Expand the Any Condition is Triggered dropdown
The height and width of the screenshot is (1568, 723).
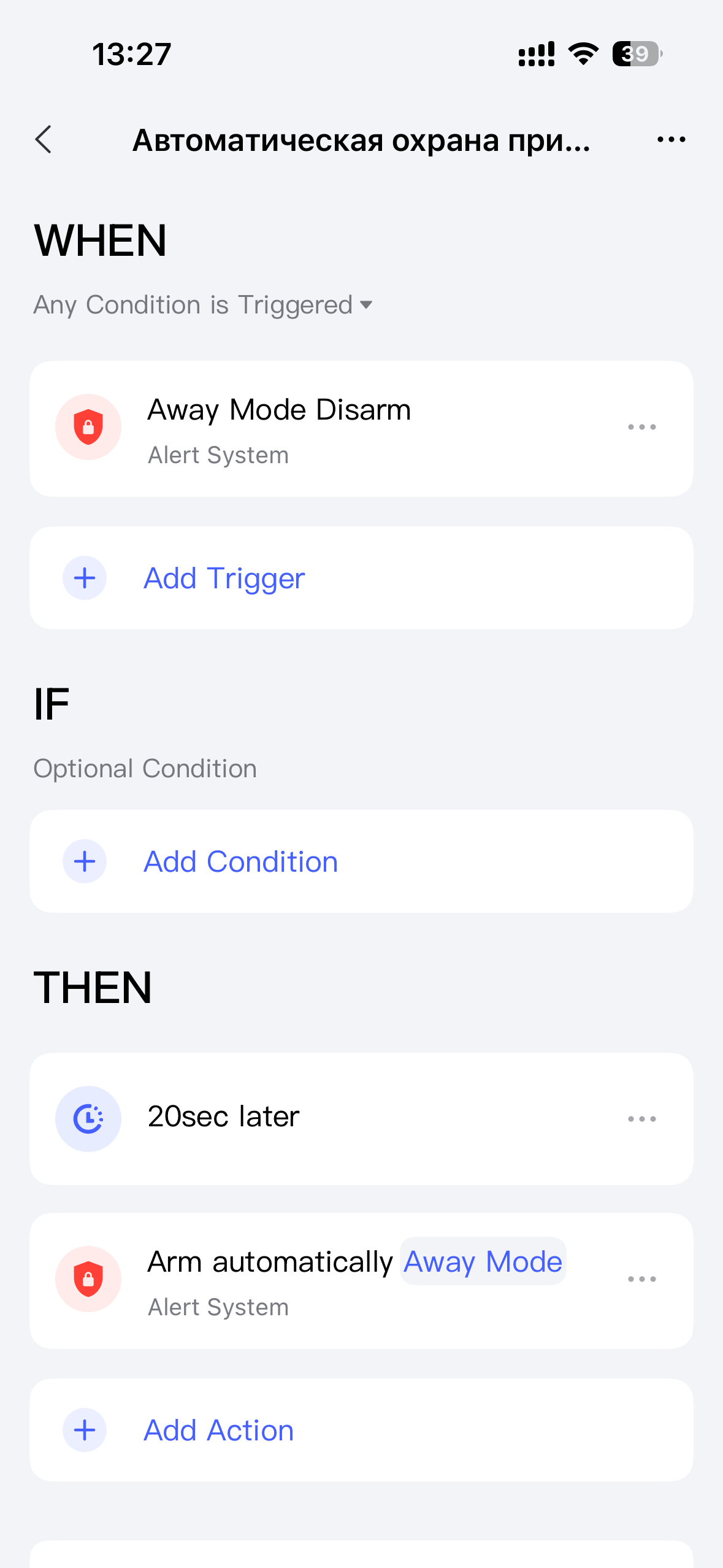click(203, 305)
